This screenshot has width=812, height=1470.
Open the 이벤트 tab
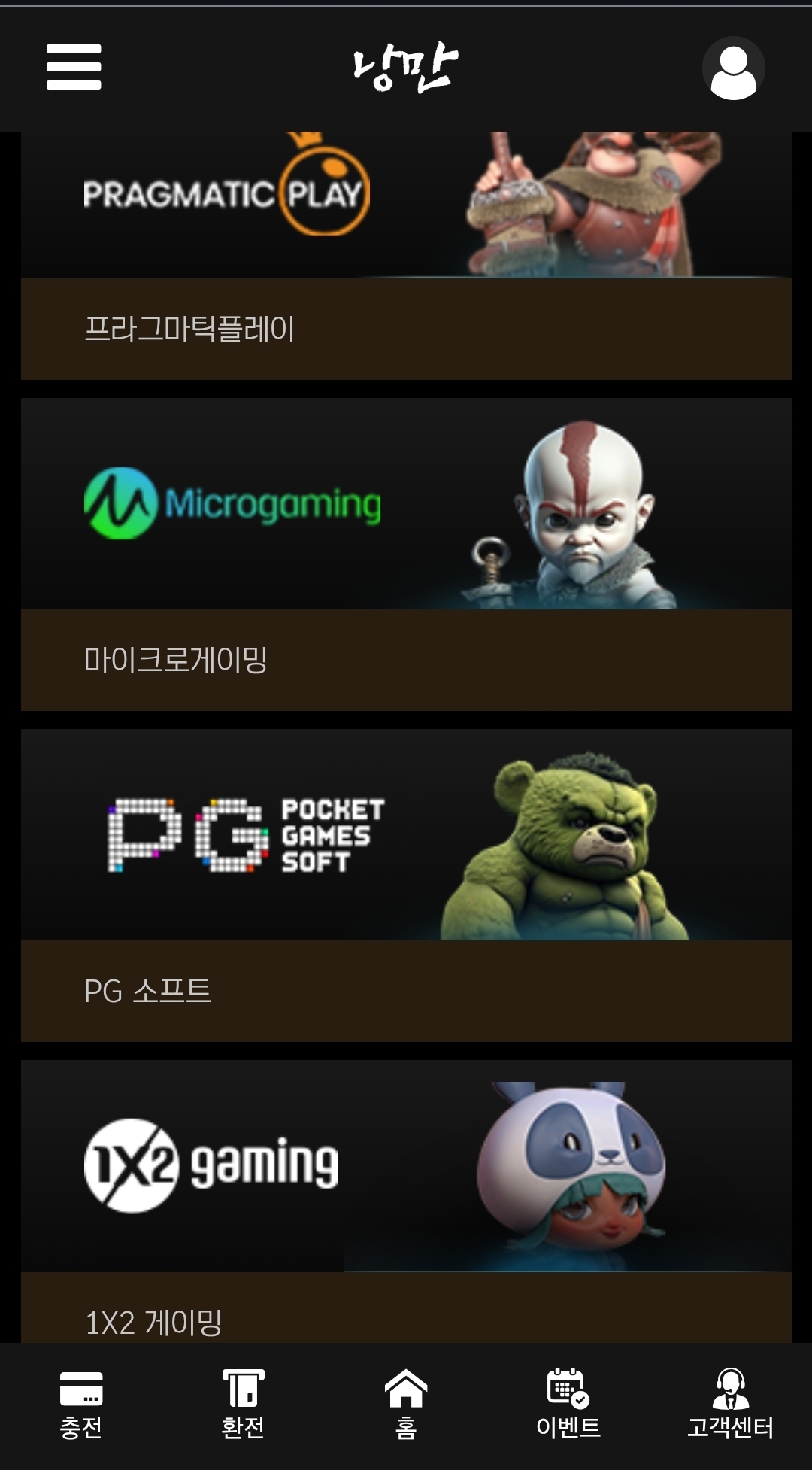[x=568, y=1405]
